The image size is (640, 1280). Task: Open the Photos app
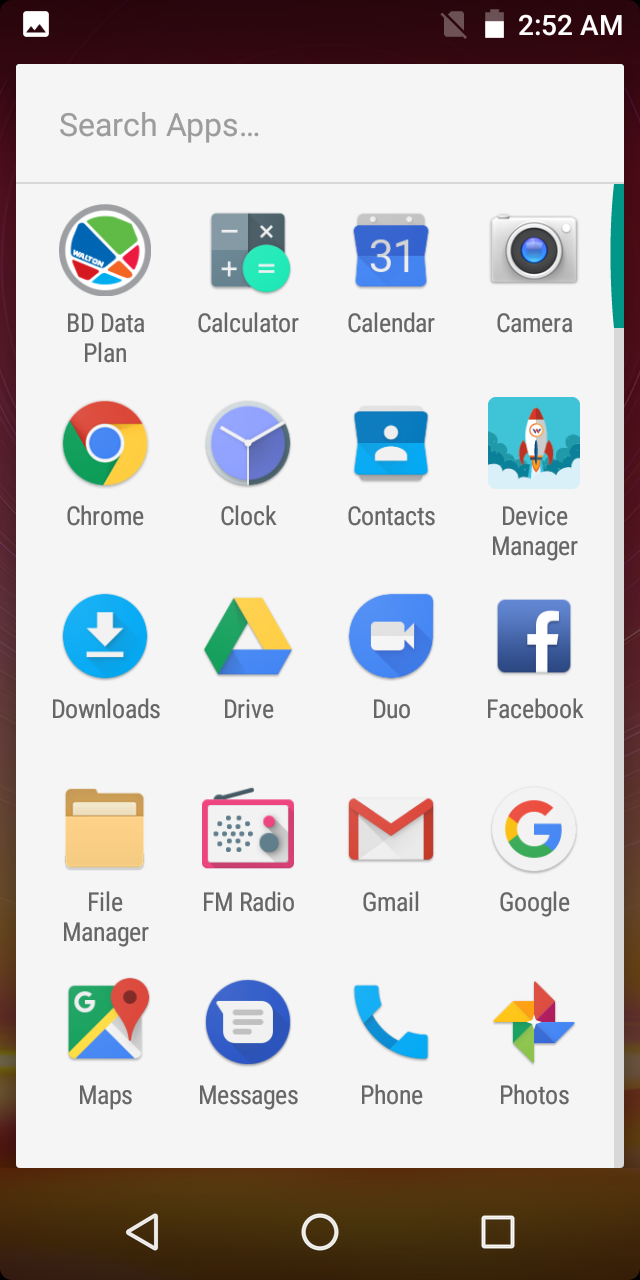[x=534, y=1023]
